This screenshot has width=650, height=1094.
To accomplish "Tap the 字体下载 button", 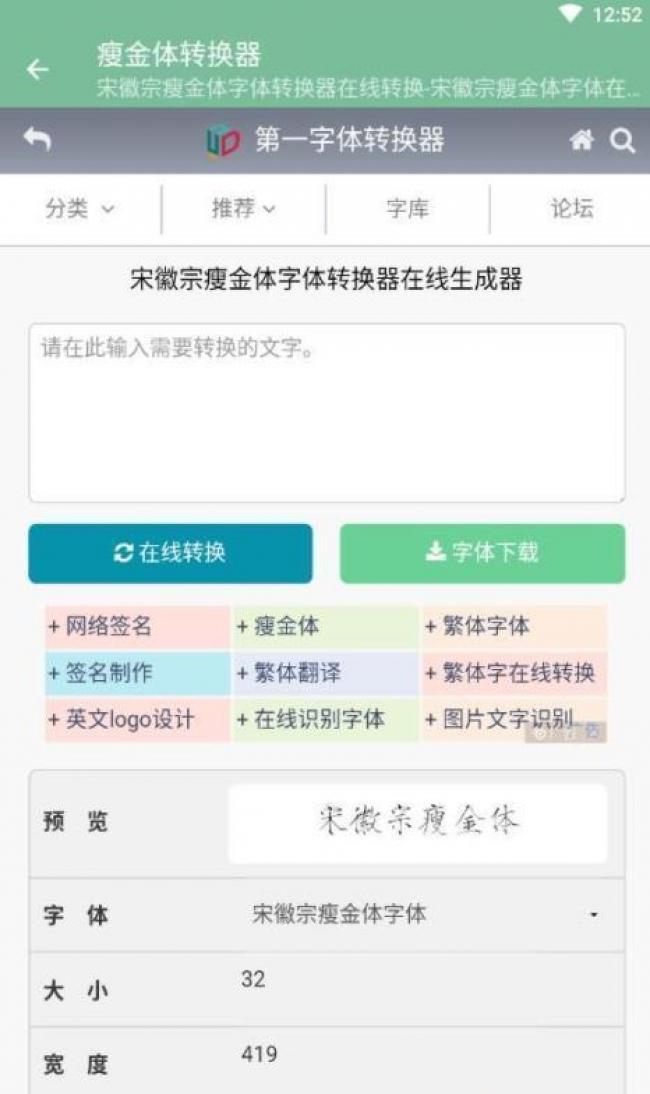I will [x=482, y=553].
